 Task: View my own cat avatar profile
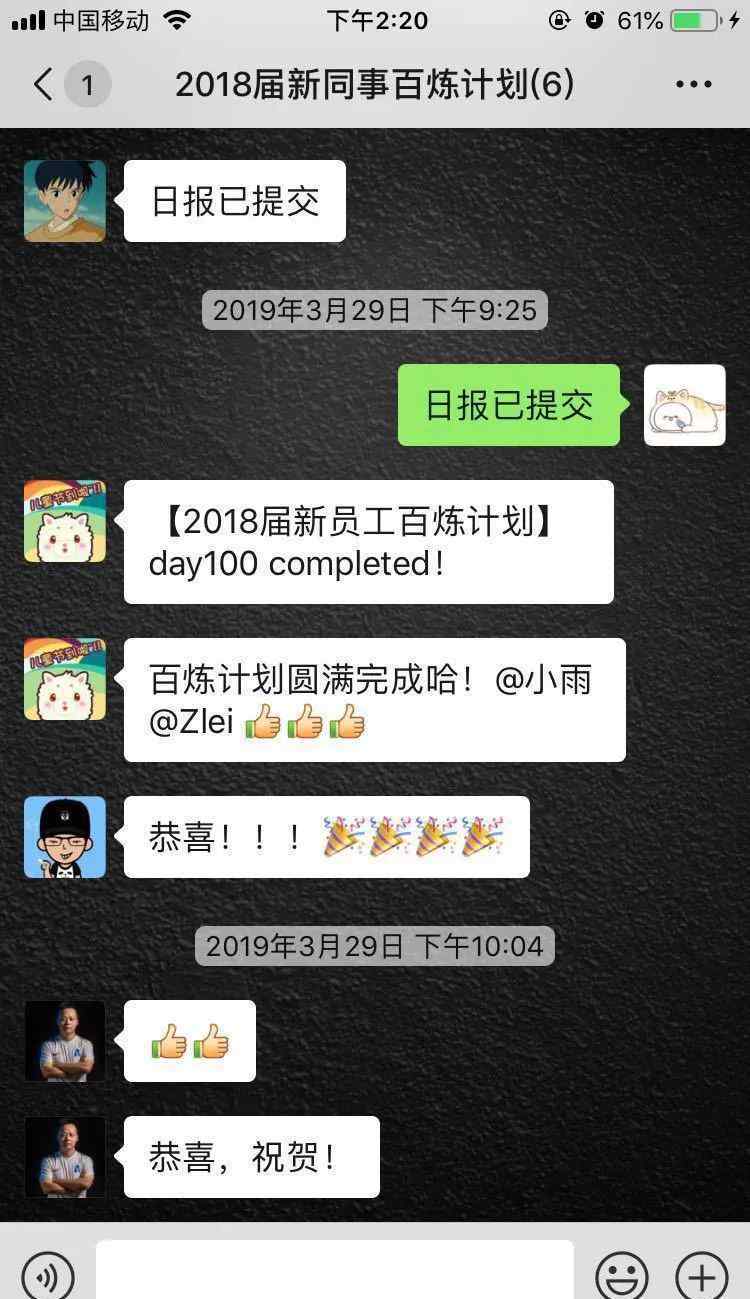pyautogui.click(x=684, y=405)
